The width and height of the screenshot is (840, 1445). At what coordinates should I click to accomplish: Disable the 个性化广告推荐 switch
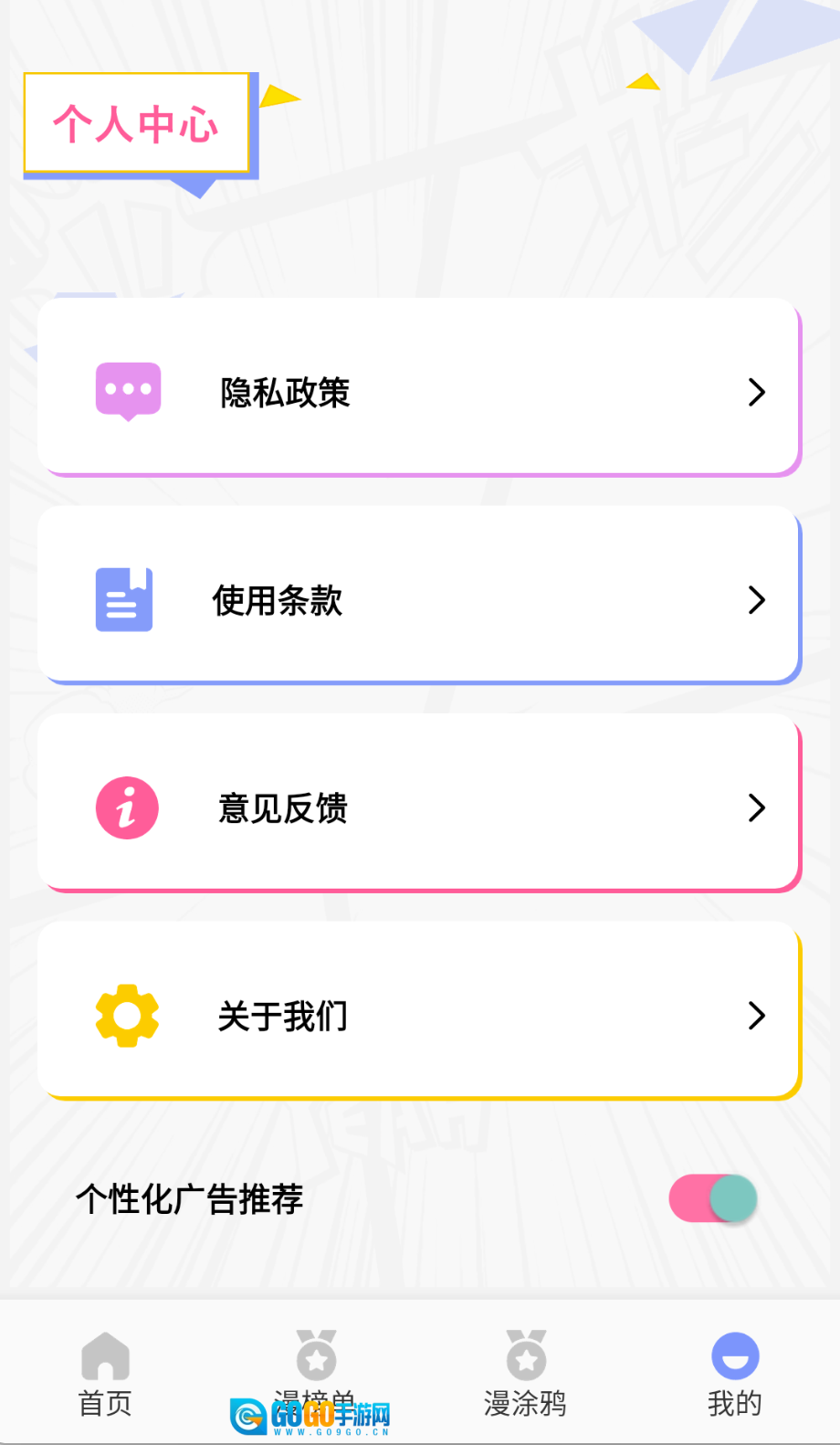[x=712, y=1199]
